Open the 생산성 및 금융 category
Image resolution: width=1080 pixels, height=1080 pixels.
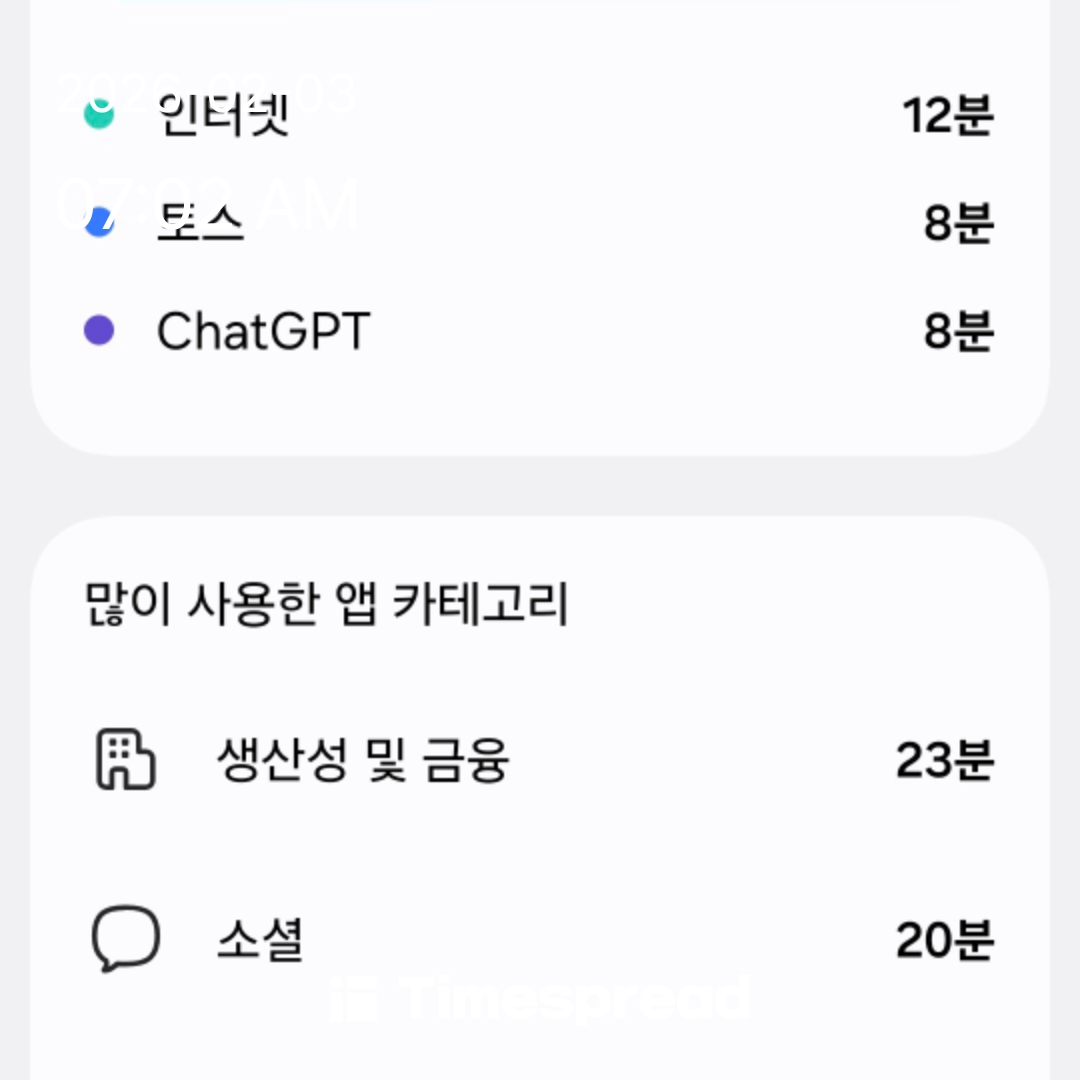coord(362,761)
